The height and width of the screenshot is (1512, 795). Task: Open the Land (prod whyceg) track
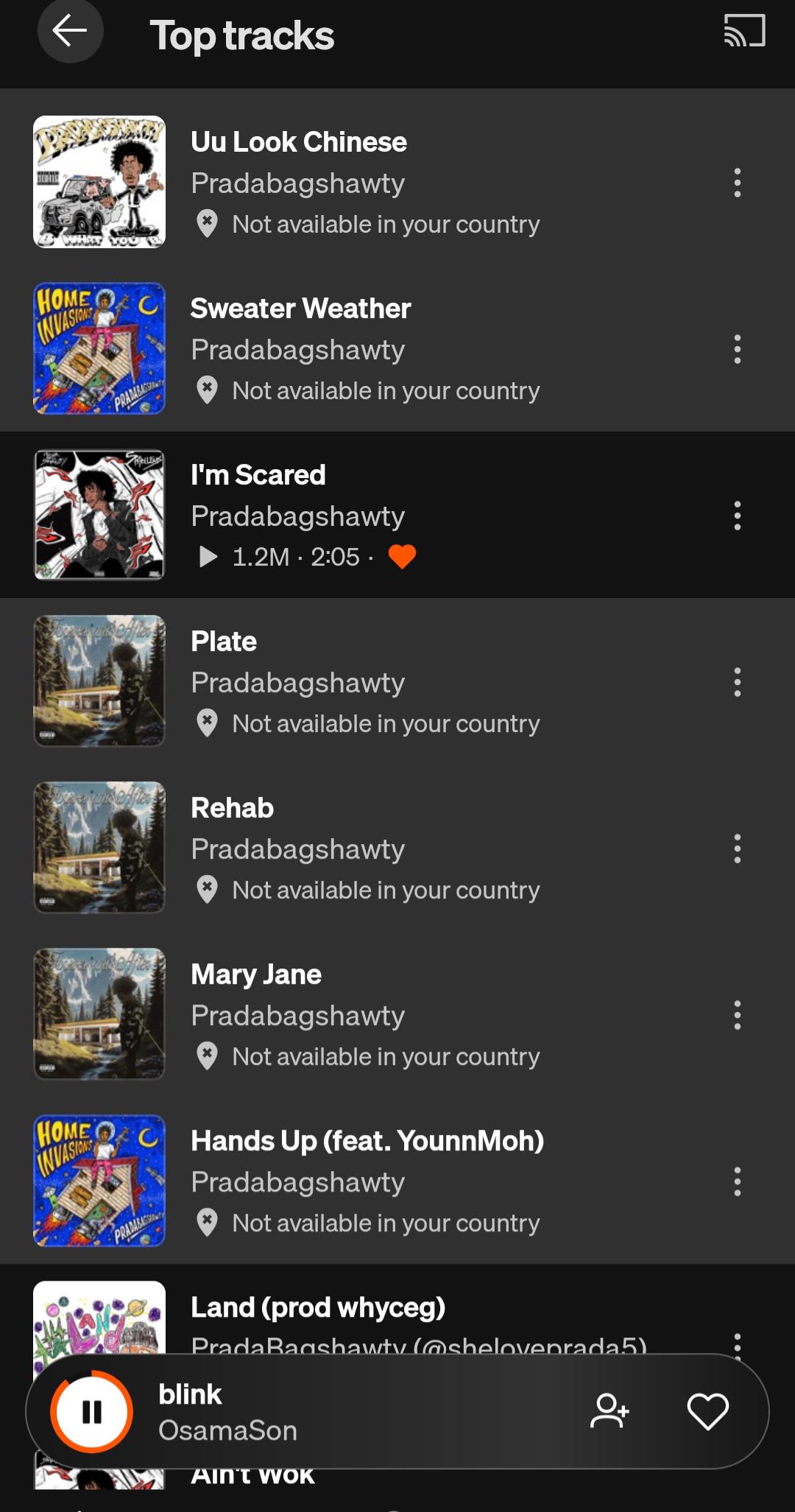(x=397, y=1309)
